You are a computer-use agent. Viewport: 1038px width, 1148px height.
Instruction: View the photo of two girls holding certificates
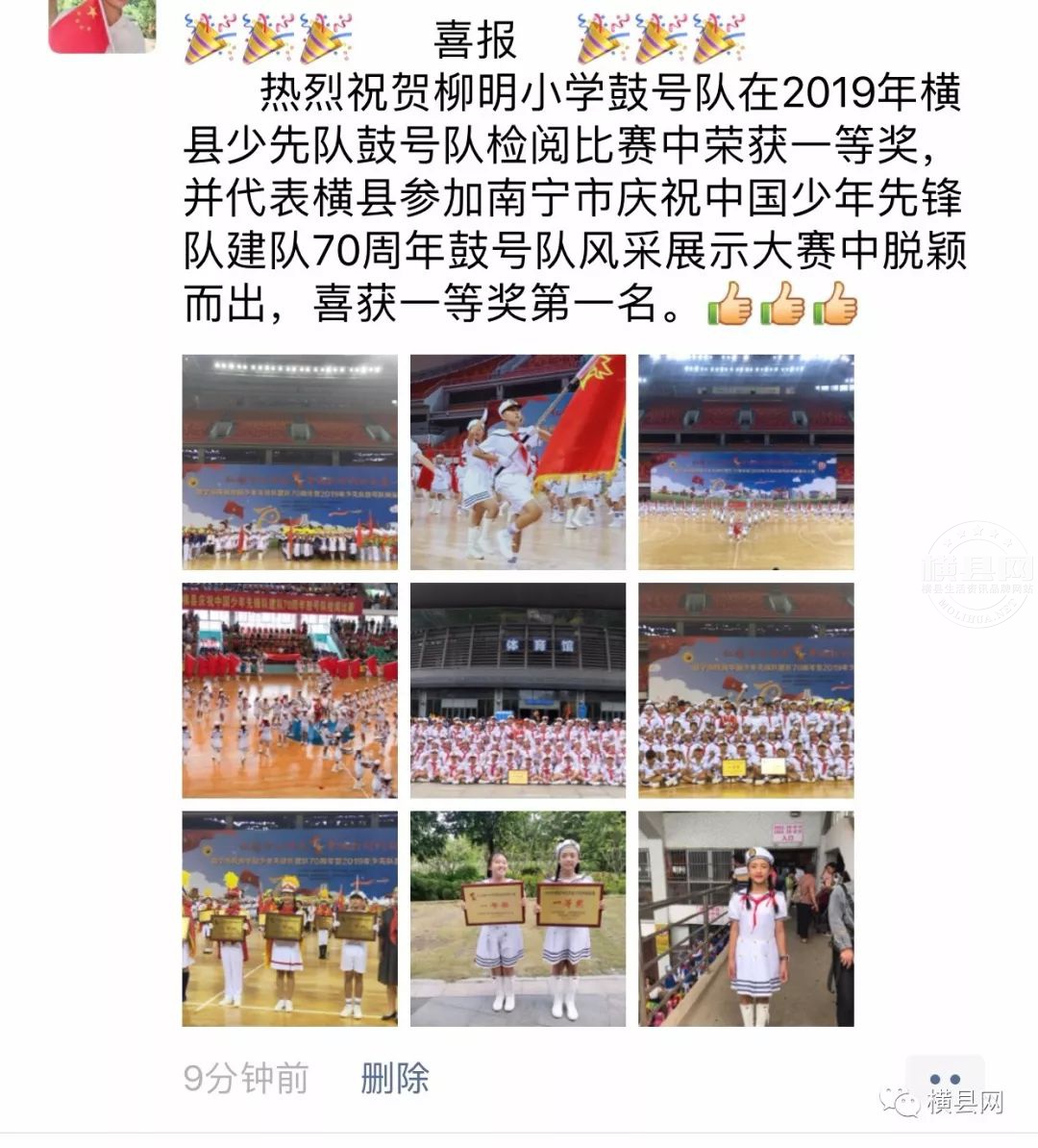[517, 918]
